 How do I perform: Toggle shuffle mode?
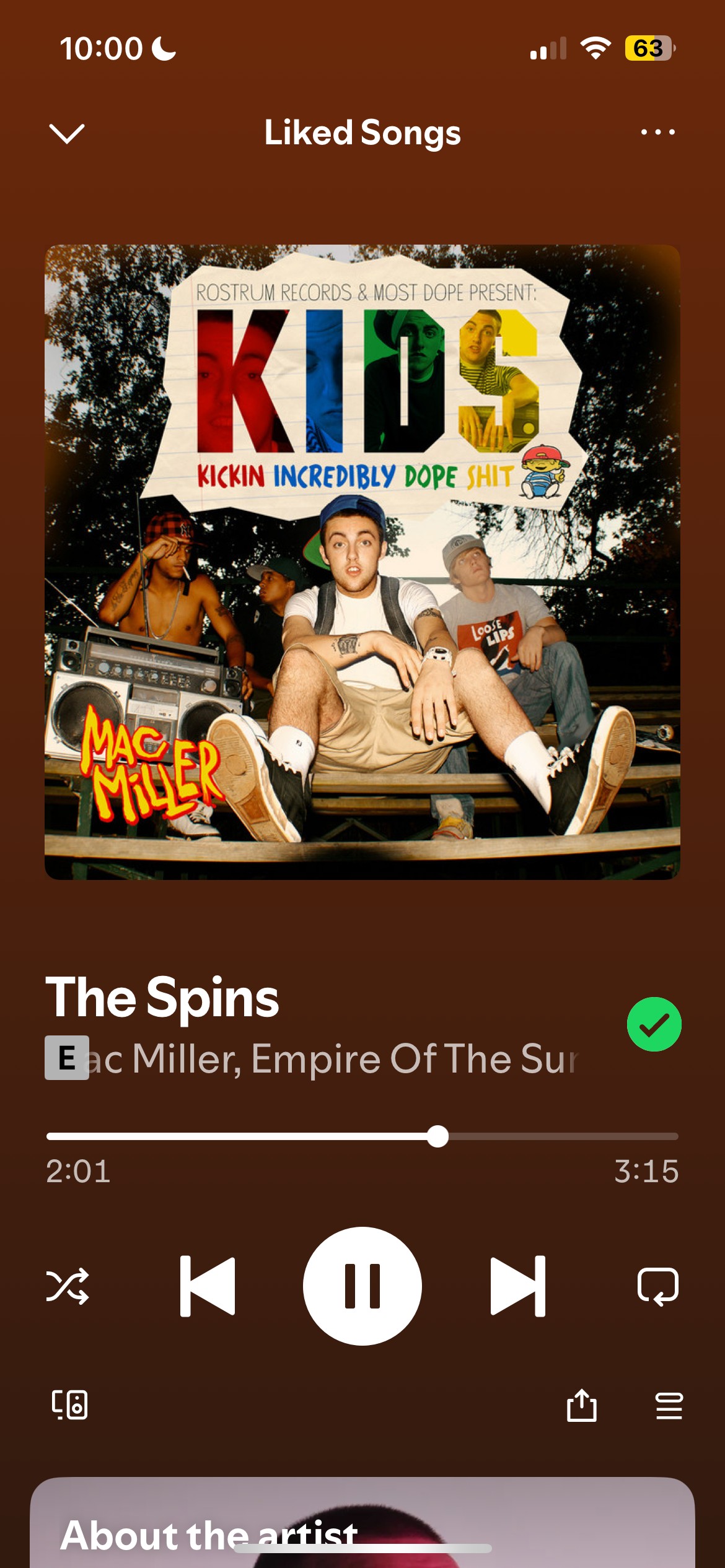[x=68, y=1286]
